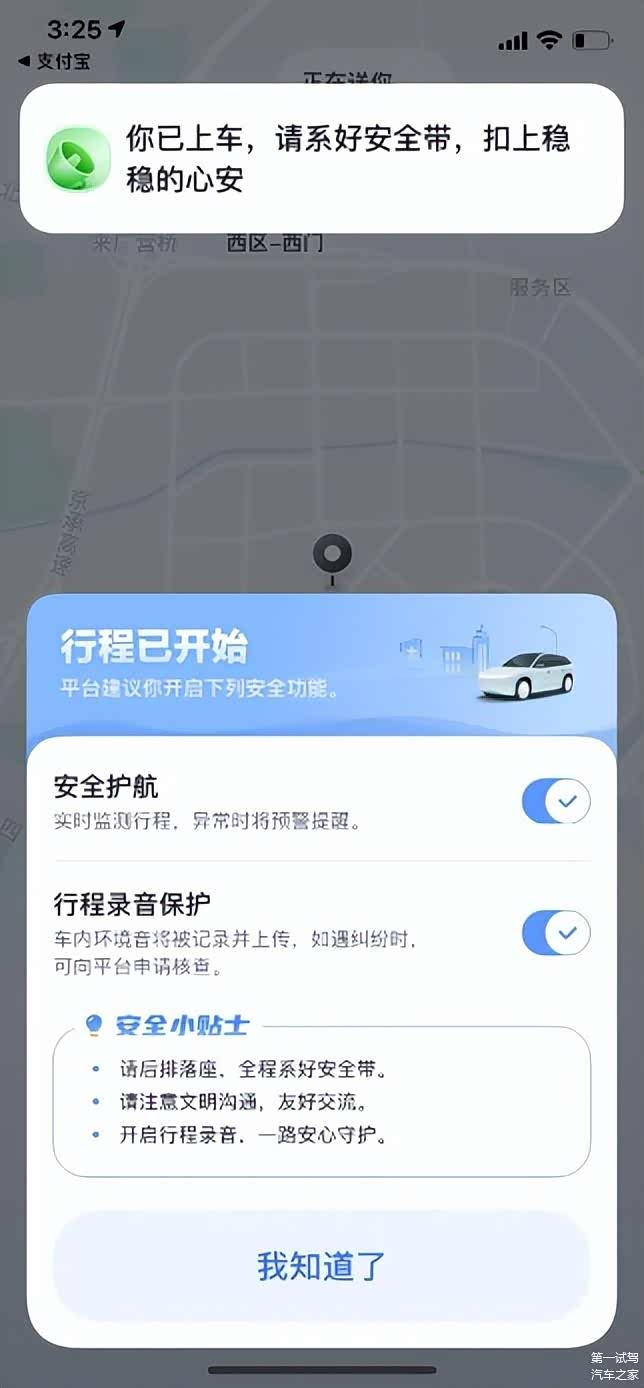The width and height of the screenshot is (644, 1388).
Task: Disable the 安全护航 safety switch
Action: click(556, 801)
